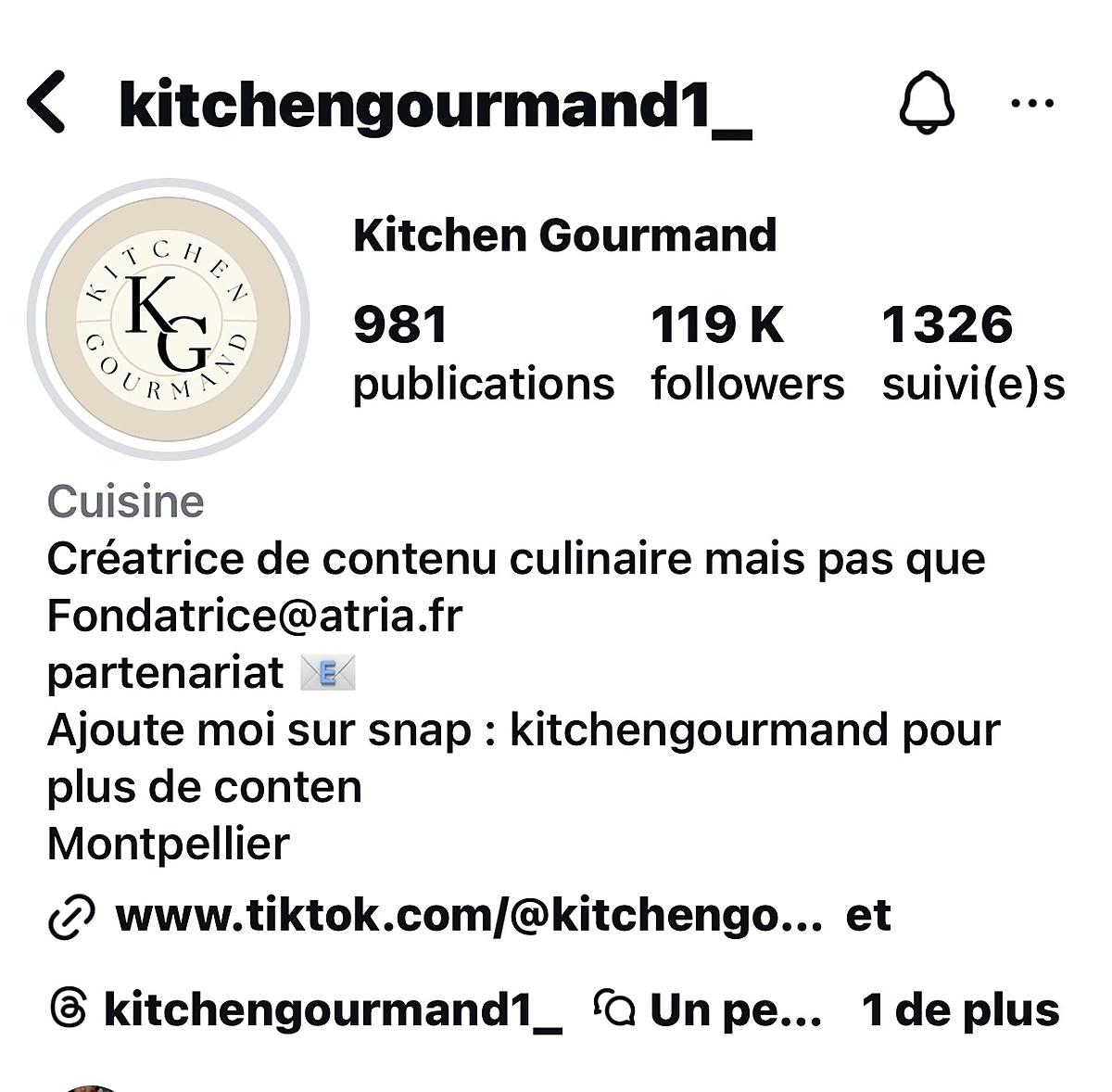This screenshot has width=1112, height=1092.
Task: Open the "Un pe..." broadcast channel
Action: (x=709, y=1009)
